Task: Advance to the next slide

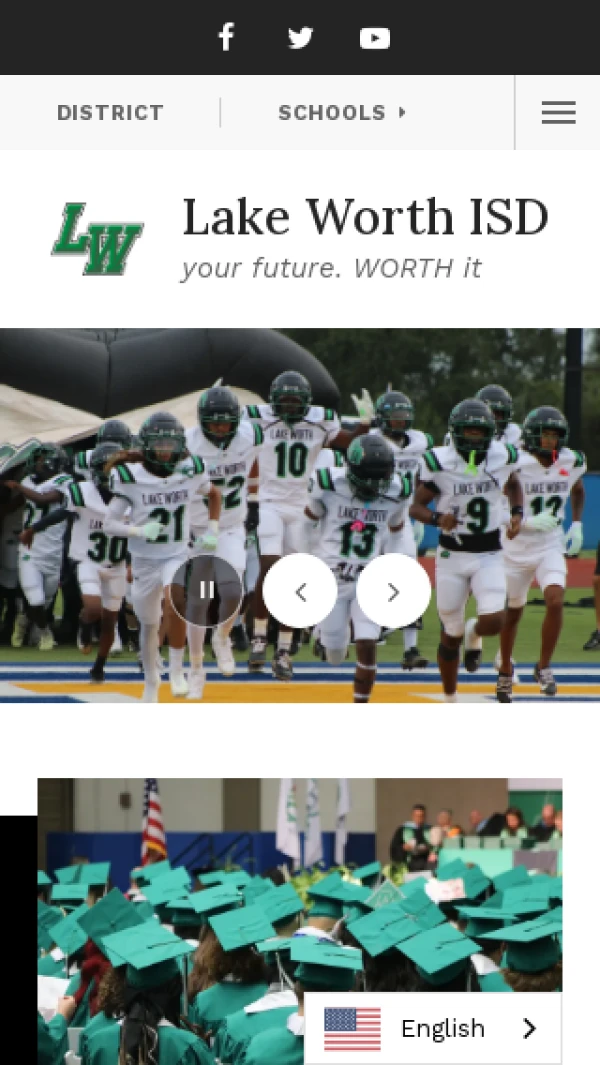Action: [x=393, y=591]
